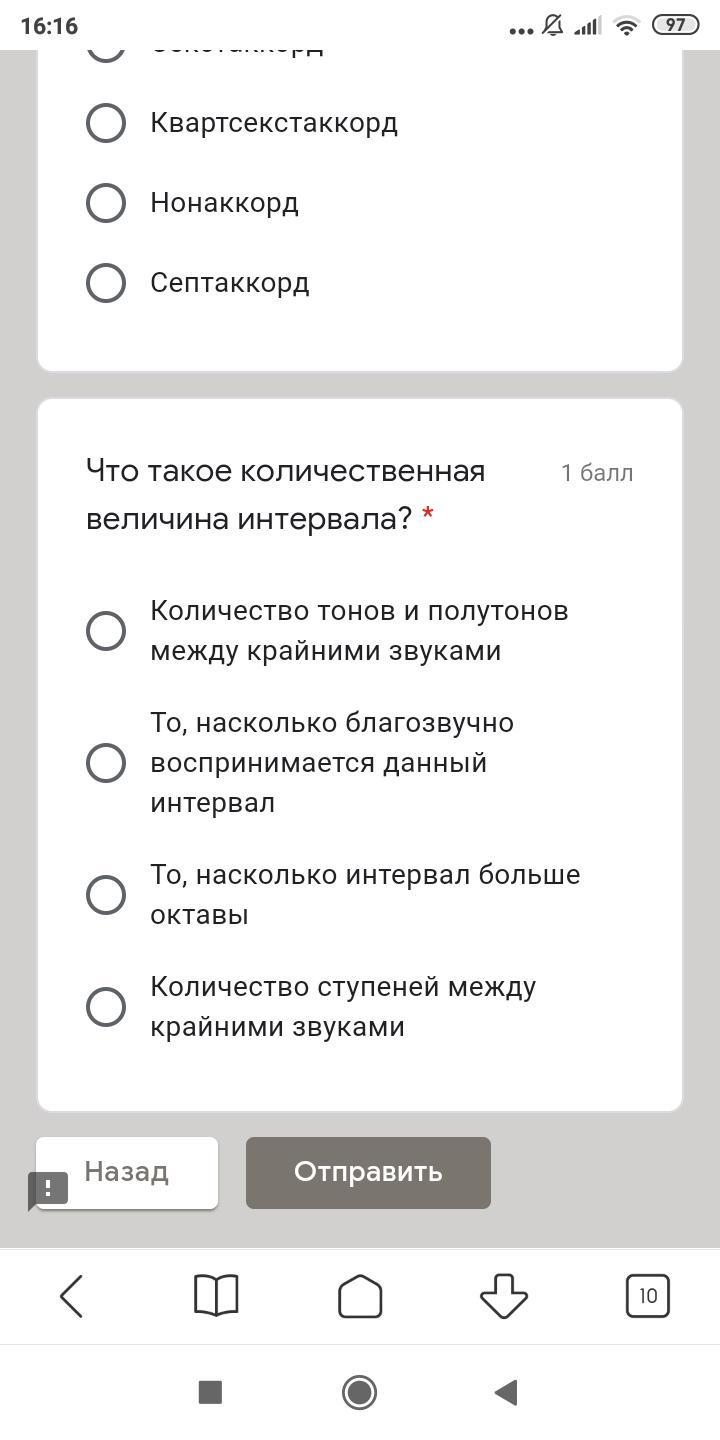Open the browser downloads arrow
The height and width of the screenshot is (1440, 720).
(504, 1296)
